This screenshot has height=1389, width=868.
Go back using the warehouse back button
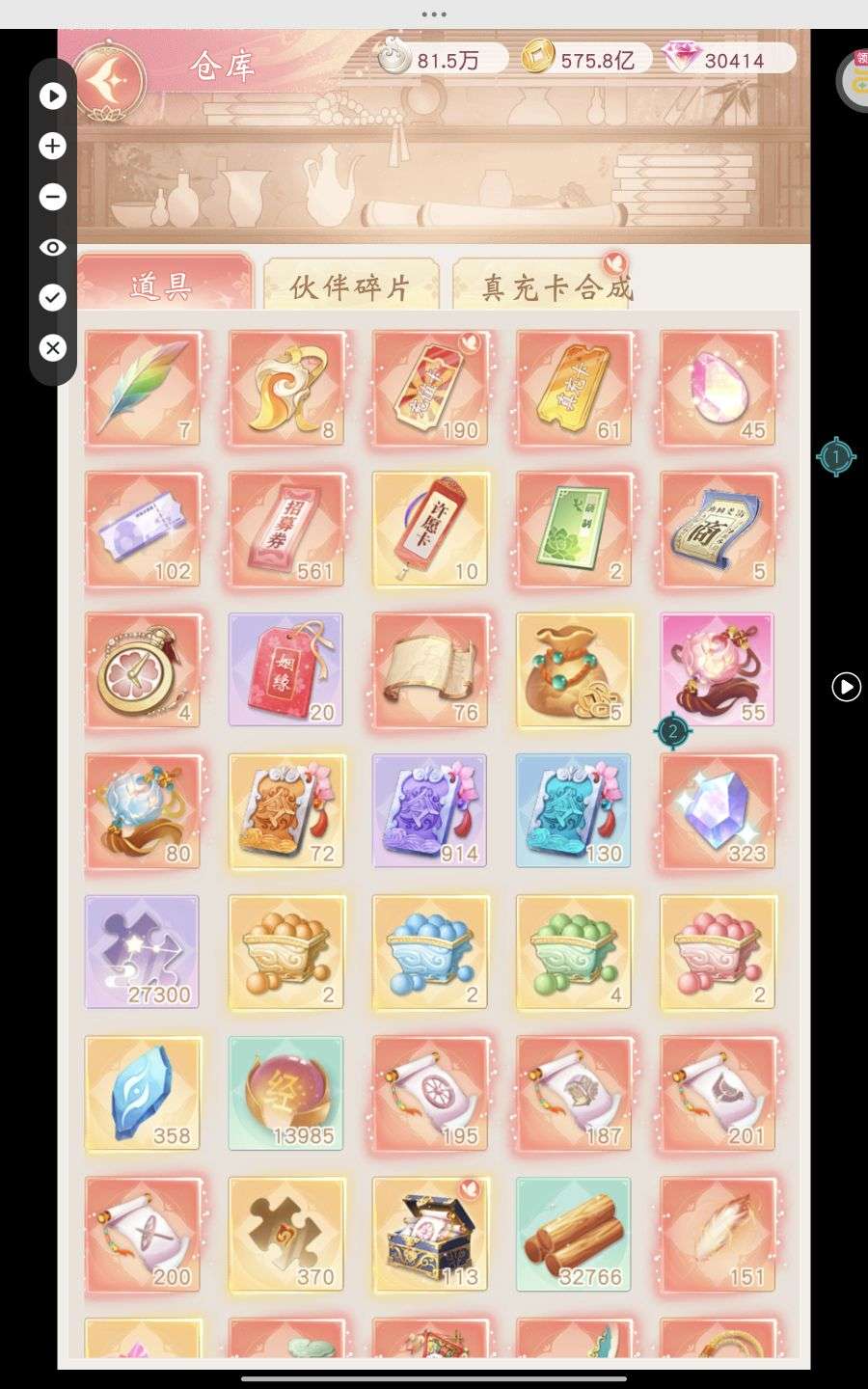[x=109, y=81]
